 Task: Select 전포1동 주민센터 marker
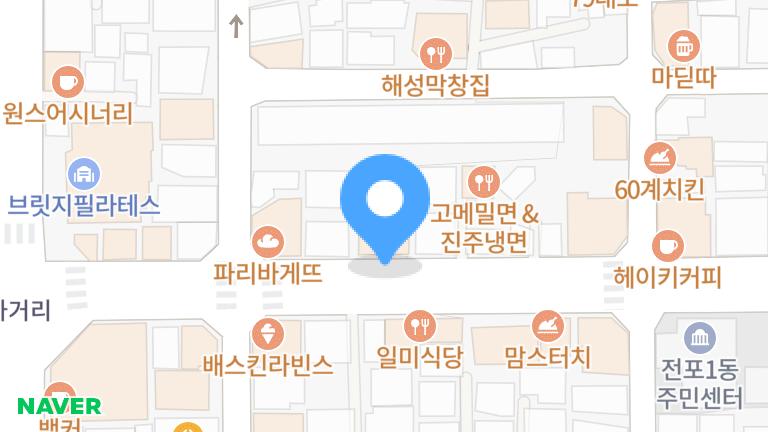(699, 337)
